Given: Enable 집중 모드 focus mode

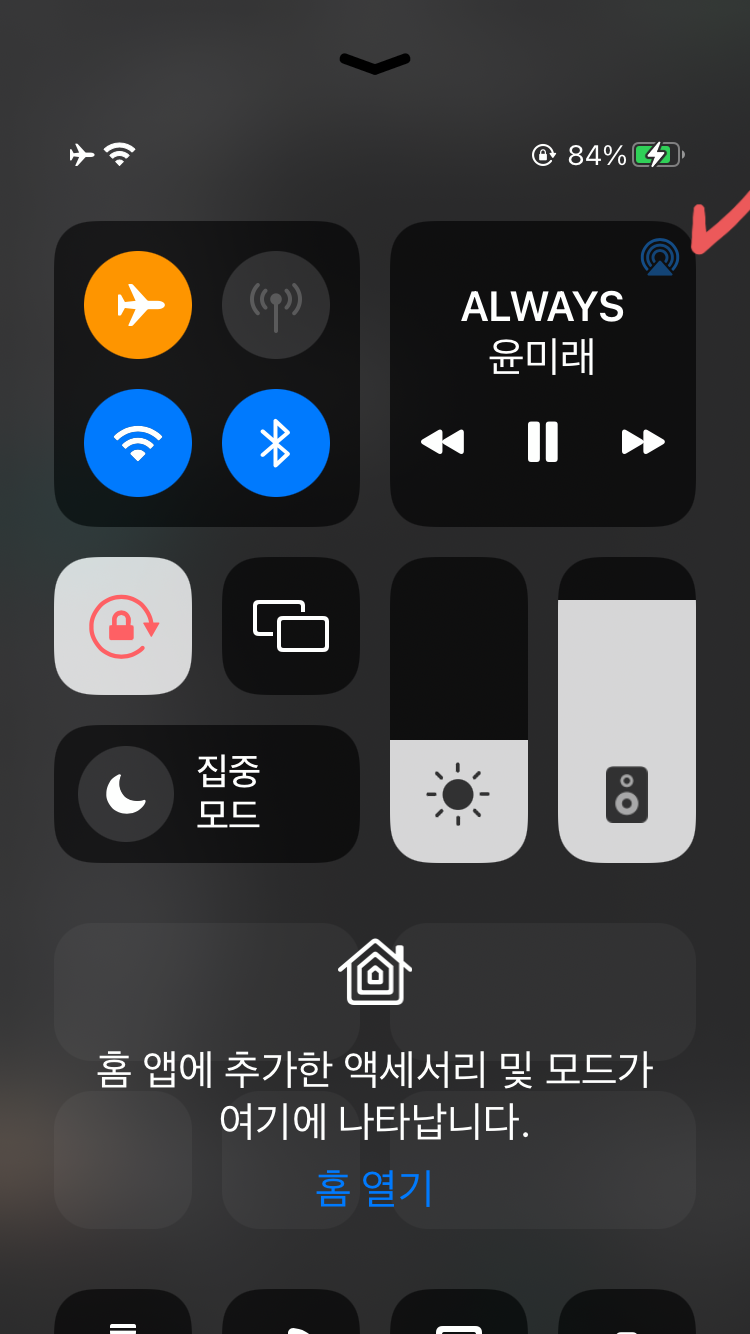Looking at the screenshot, I should (207, 794).
